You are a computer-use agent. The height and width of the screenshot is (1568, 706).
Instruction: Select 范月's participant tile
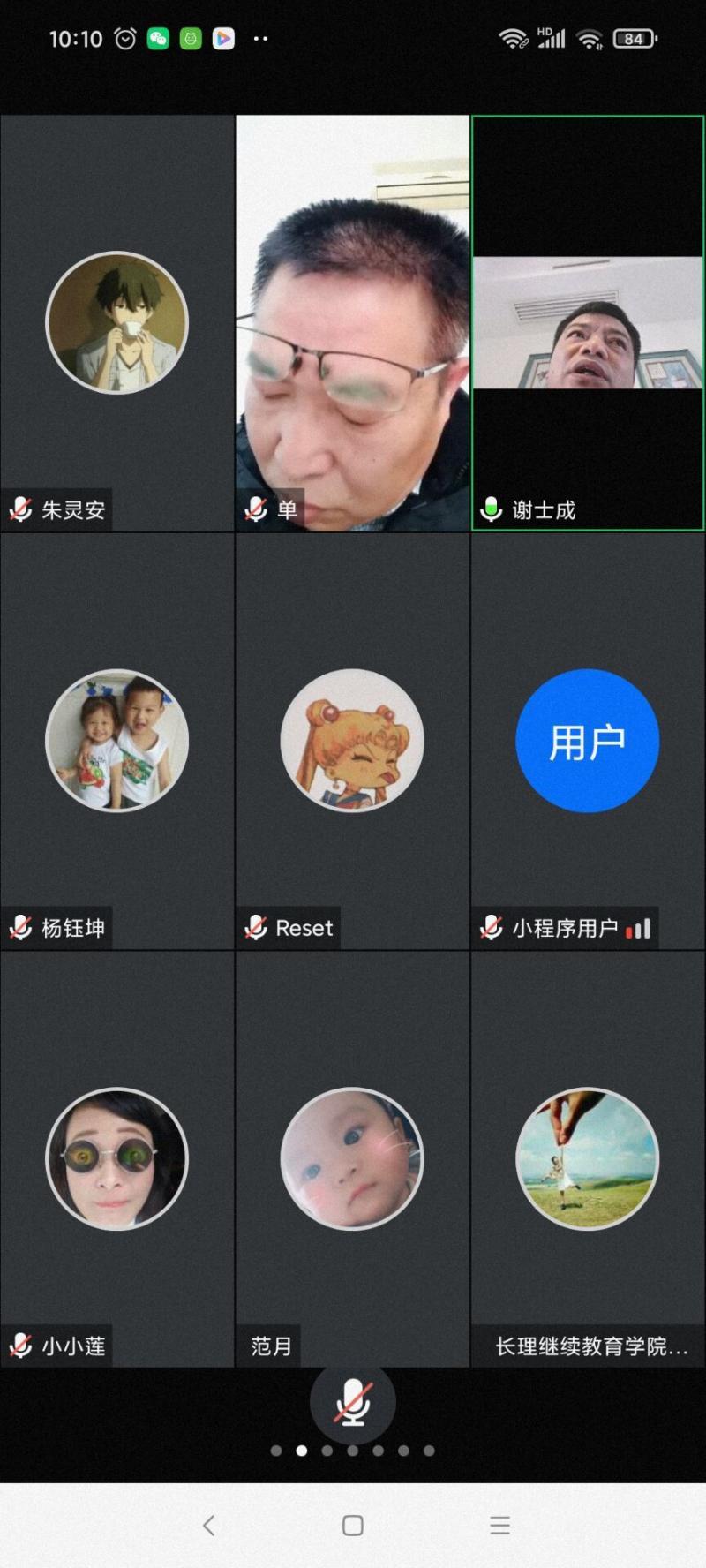click(x=352, y=1158)
